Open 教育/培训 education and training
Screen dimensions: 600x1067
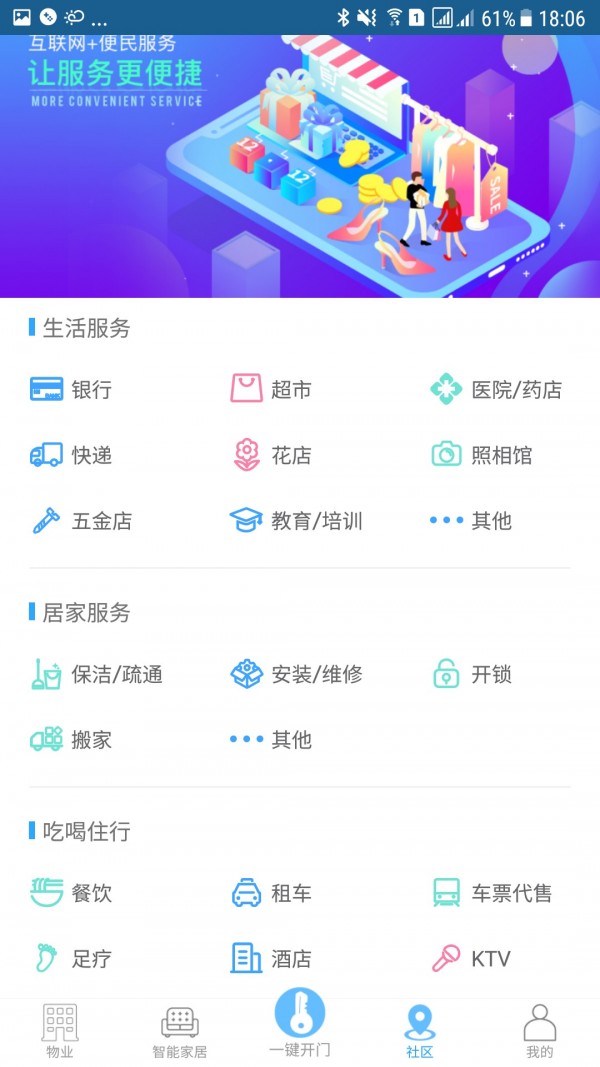(296, 521)
